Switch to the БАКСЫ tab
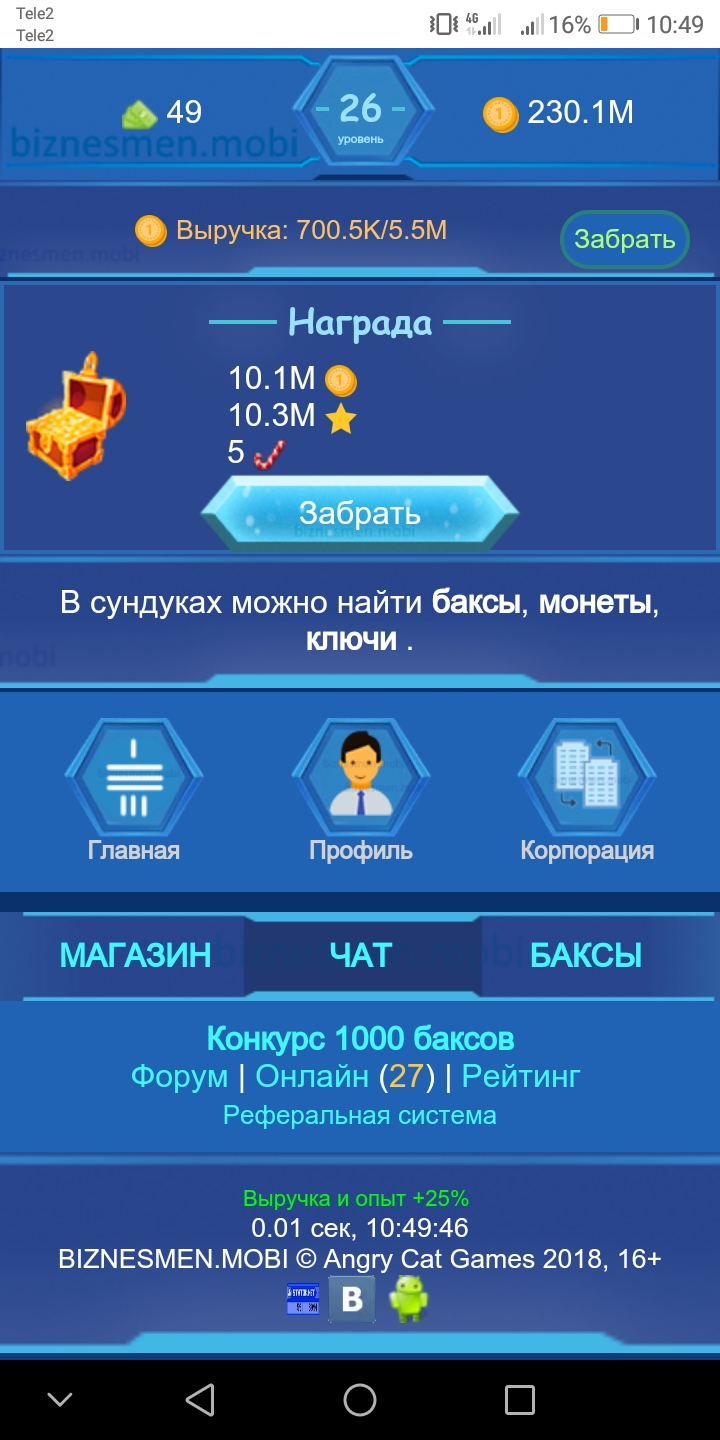 (x=586, y=955)
